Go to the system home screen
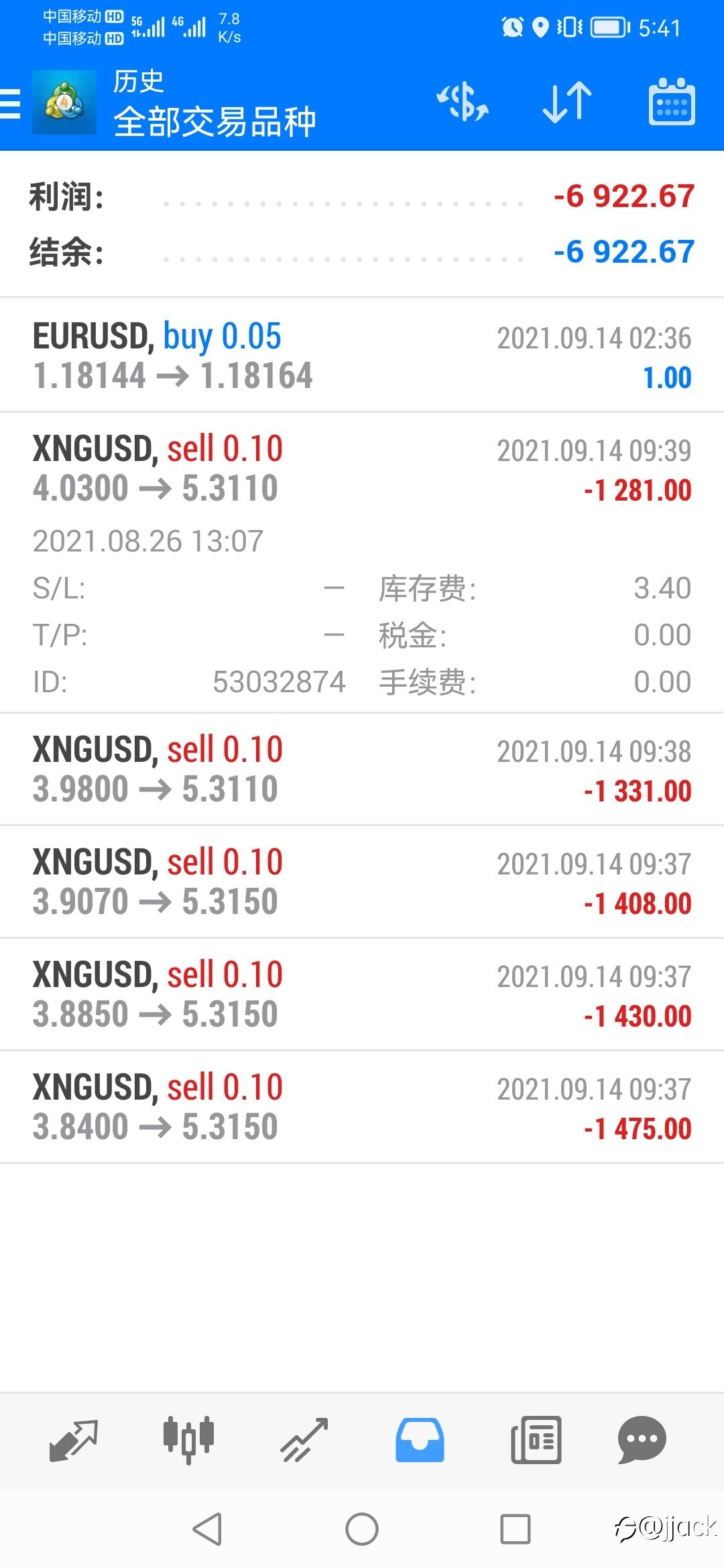This screenshot has height=1568, width=724. pyautogui.click(x=362, y=1529)
